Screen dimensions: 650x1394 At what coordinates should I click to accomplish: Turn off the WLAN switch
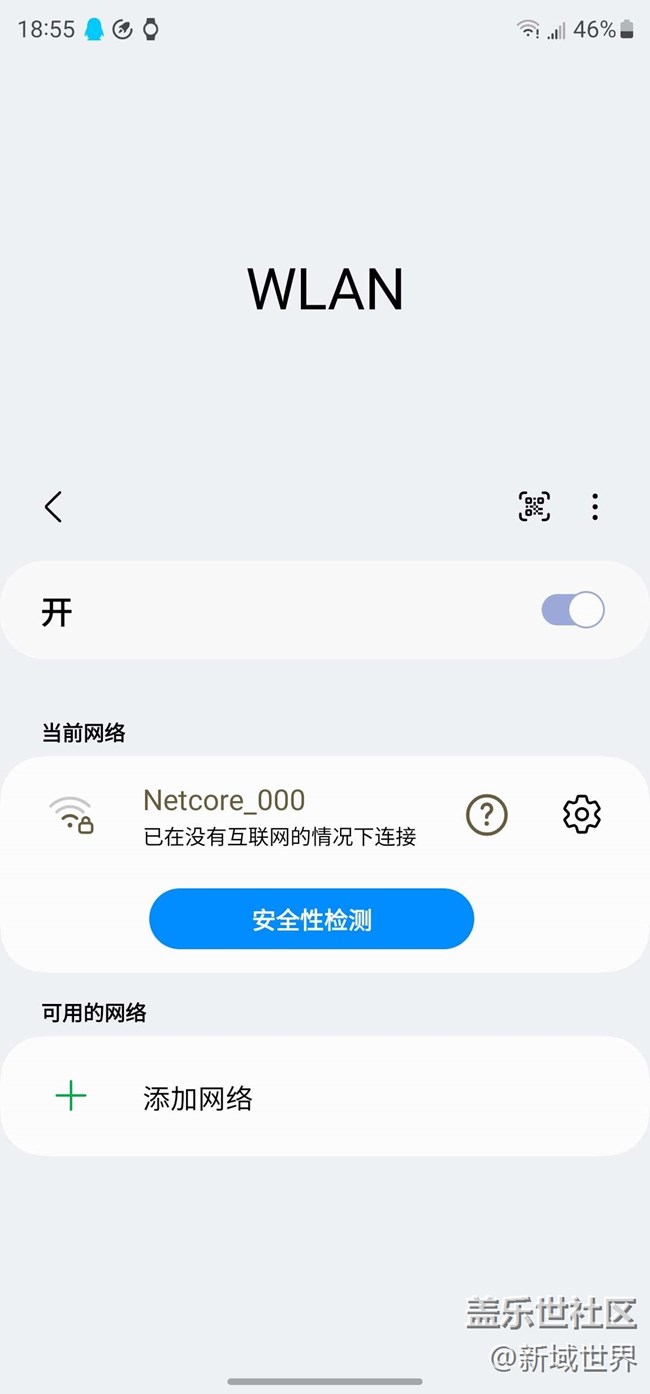(x=573, y=610)
